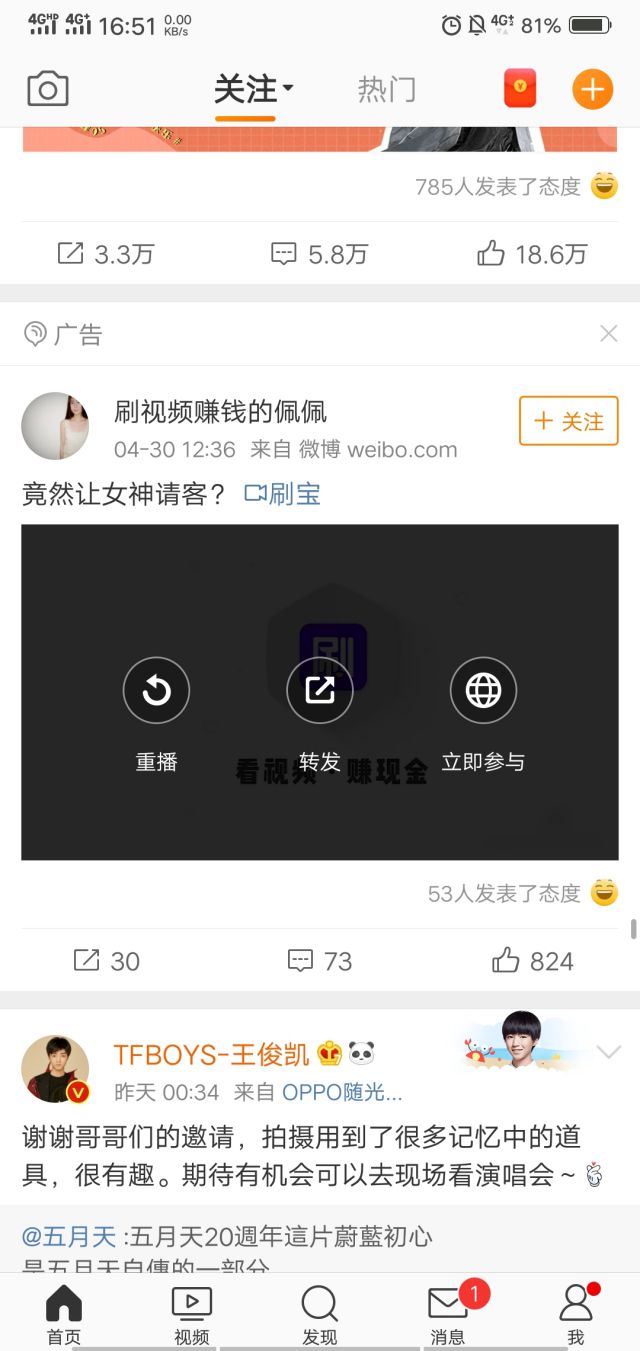
Task: Open the 消息 tab with 1 notification
Action: (x=448, y=1315)
